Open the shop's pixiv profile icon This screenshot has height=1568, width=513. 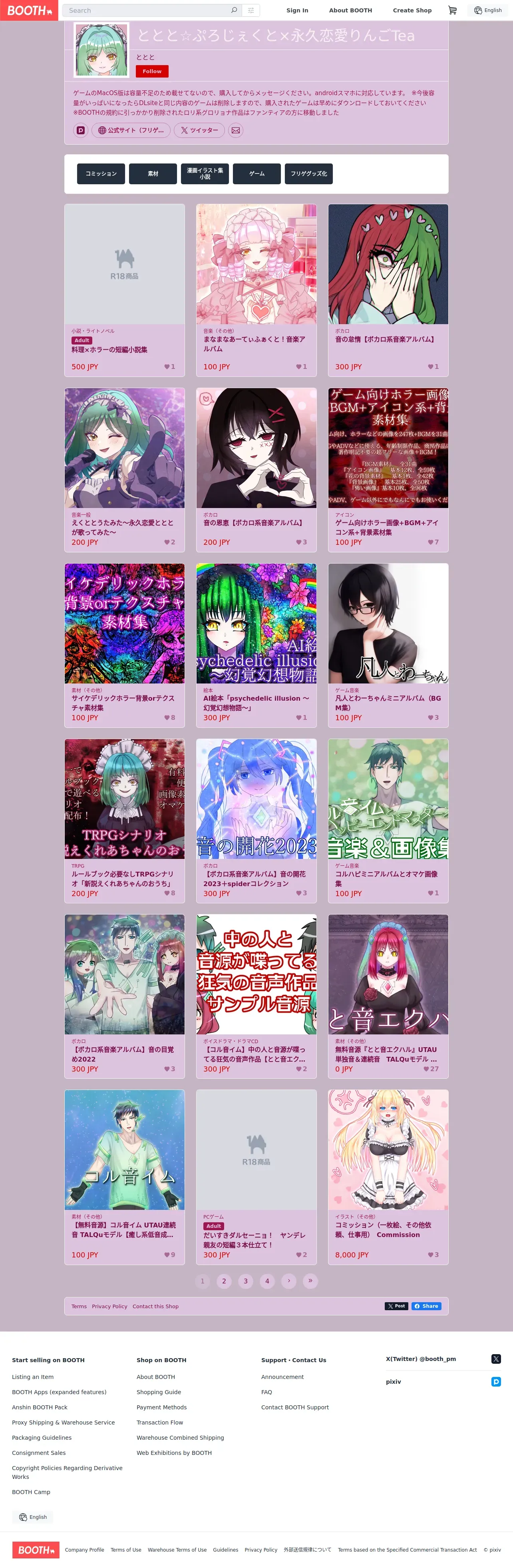tap(80, 130)
